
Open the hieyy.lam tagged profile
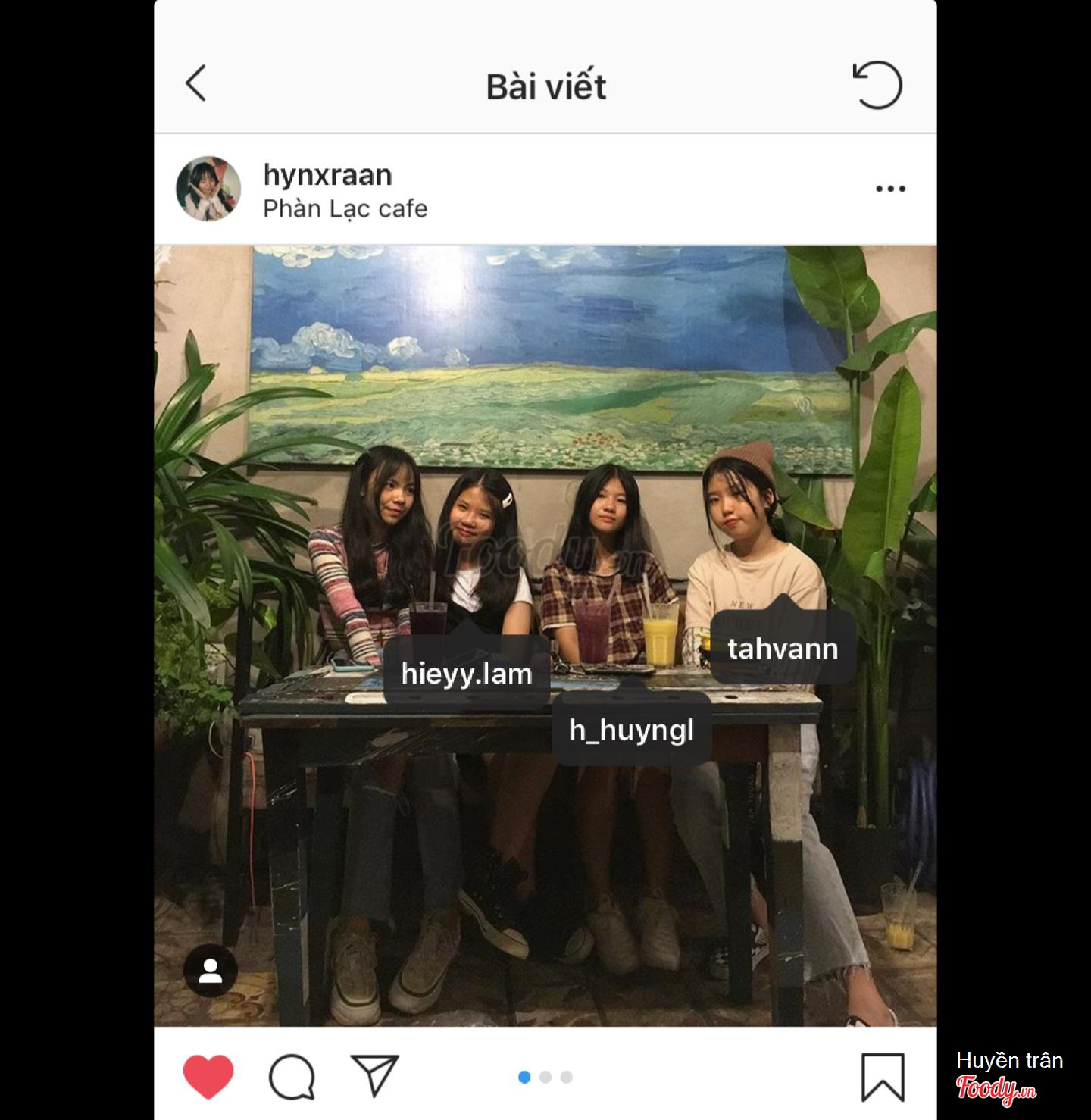467,674
